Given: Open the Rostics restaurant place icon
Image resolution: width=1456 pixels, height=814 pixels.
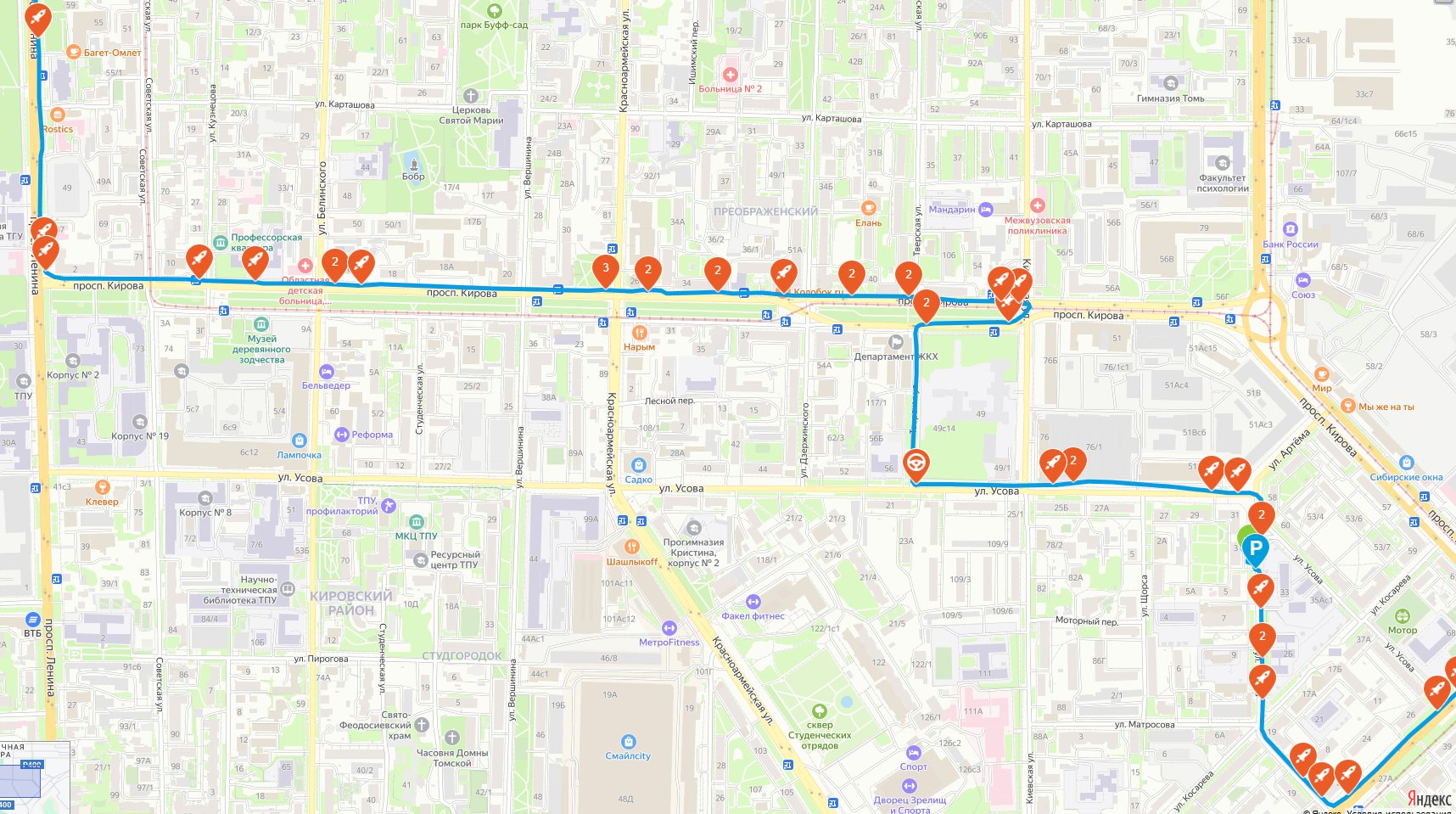Looking at the screenshot, I should point(58,115).
